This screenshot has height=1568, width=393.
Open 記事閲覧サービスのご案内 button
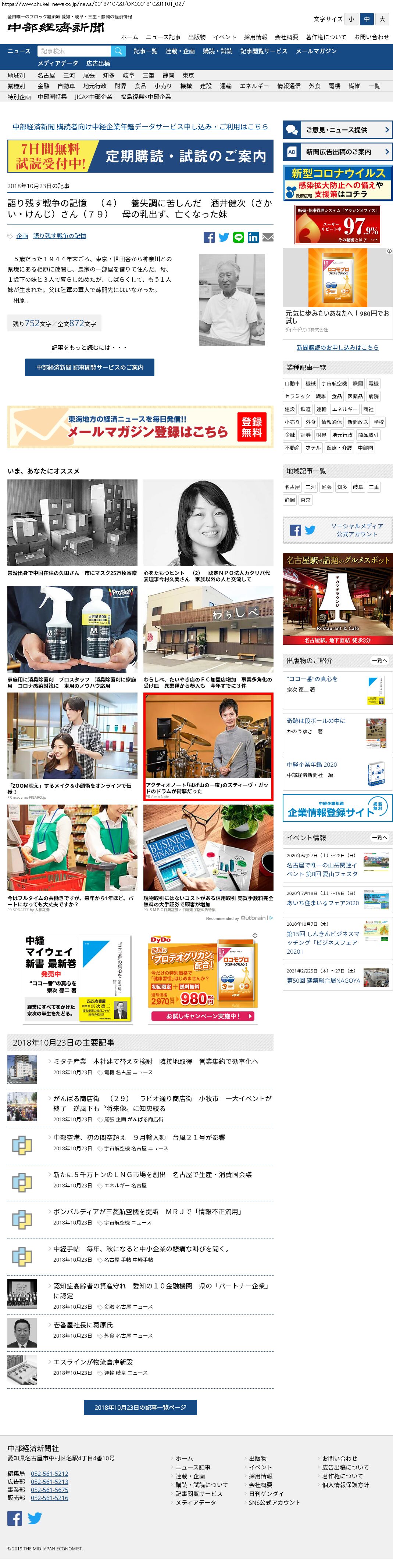pyautogui.click(x=90, y=367)
